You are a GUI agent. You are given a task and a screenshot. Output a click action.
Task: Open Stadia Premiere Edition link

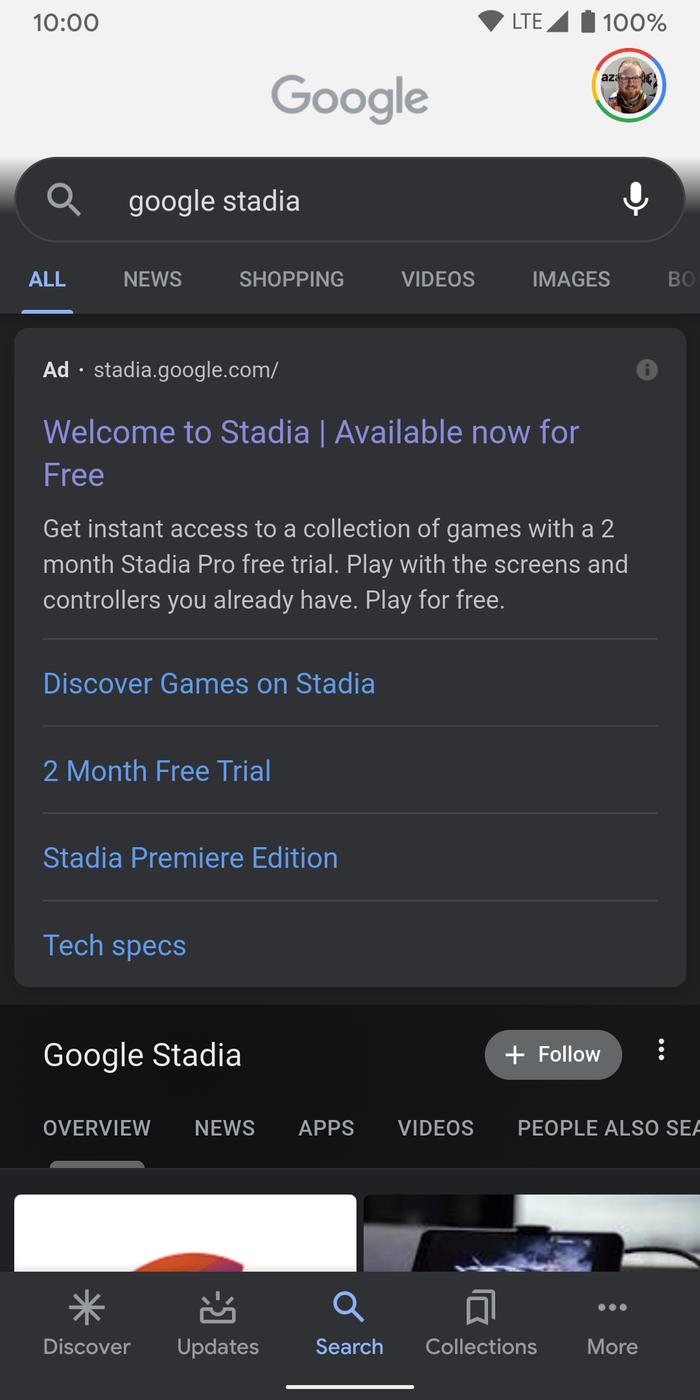click(190, 857)
